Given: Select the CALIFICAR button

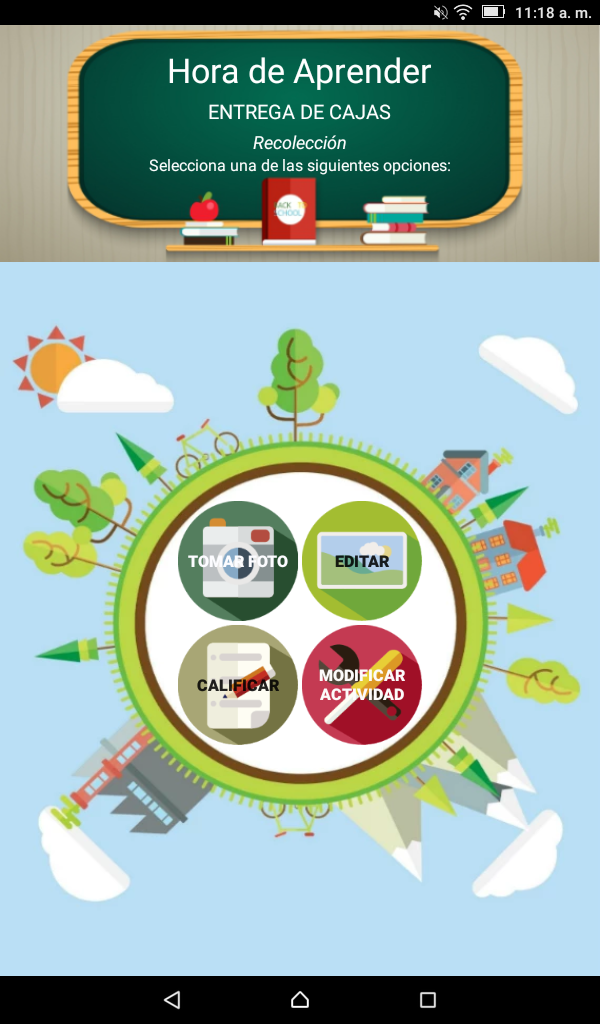Looking at the screenshot, I should [x=238, y=685].
